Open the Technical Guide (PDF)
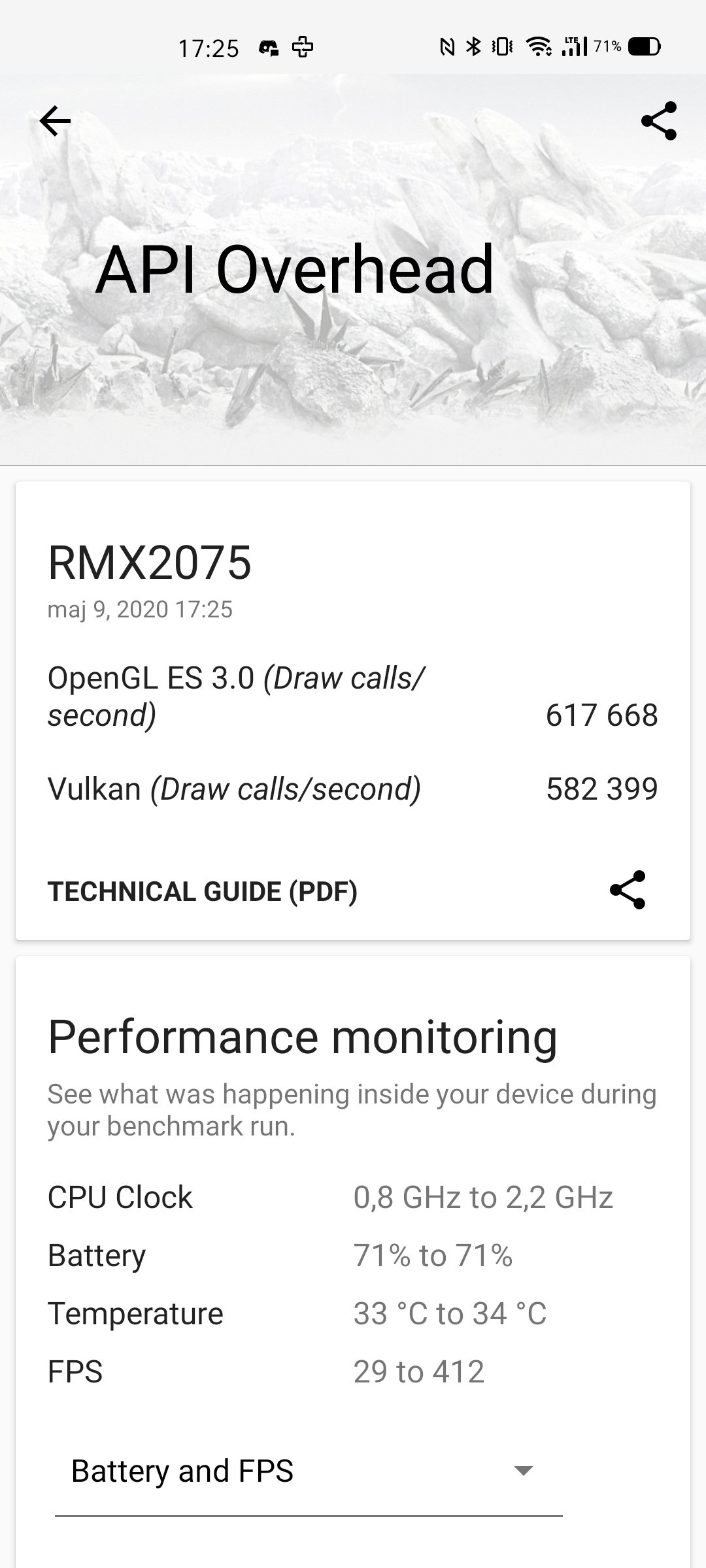The width and height of the screenshot is (706, 1568). point(203,892)
